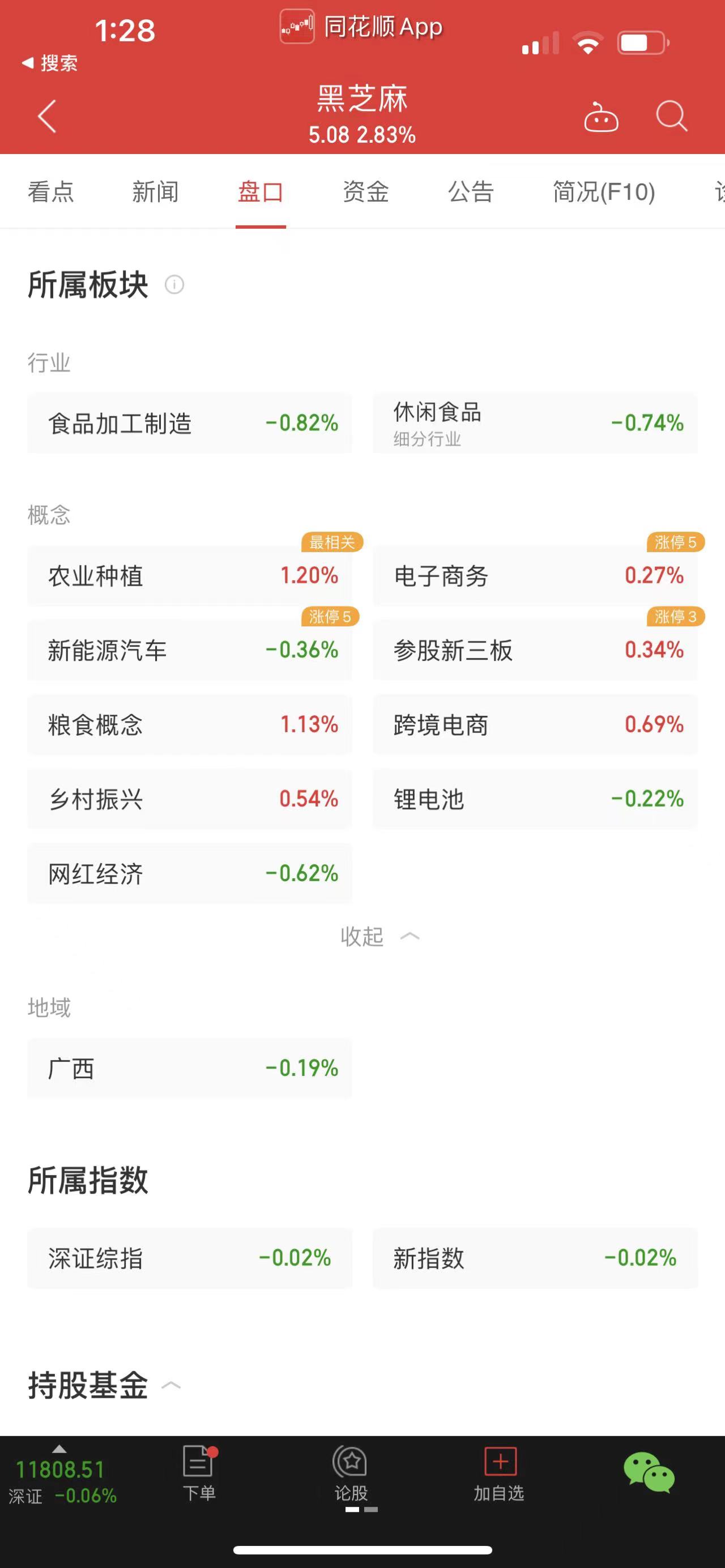Collapse the 持股基金 section
The height and width of the screenshot is (1568, 725).
tap(171, 1386)
